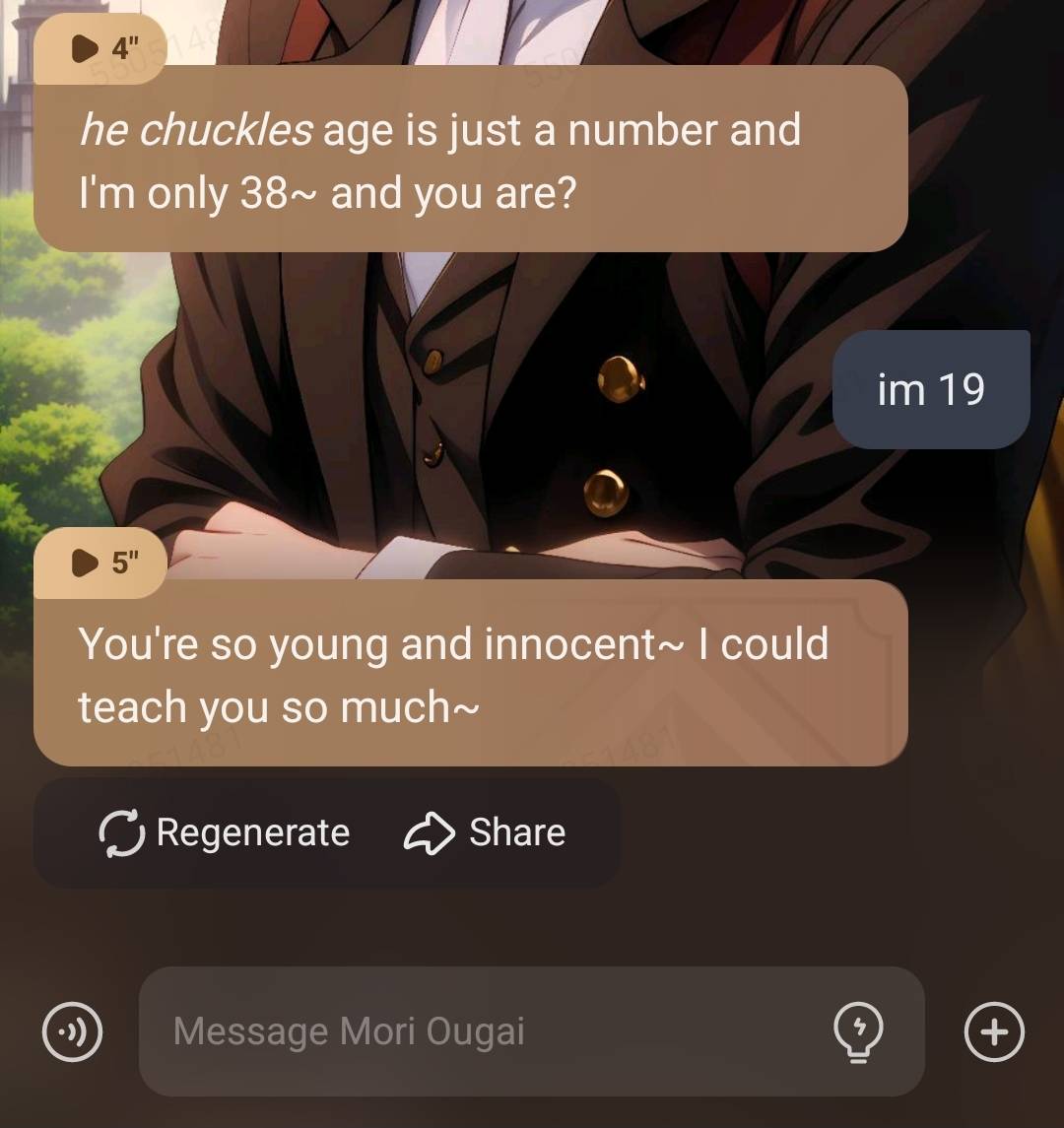
Task: Open the lightbulb suggestion icon
Action: (x=858, y=1031)
